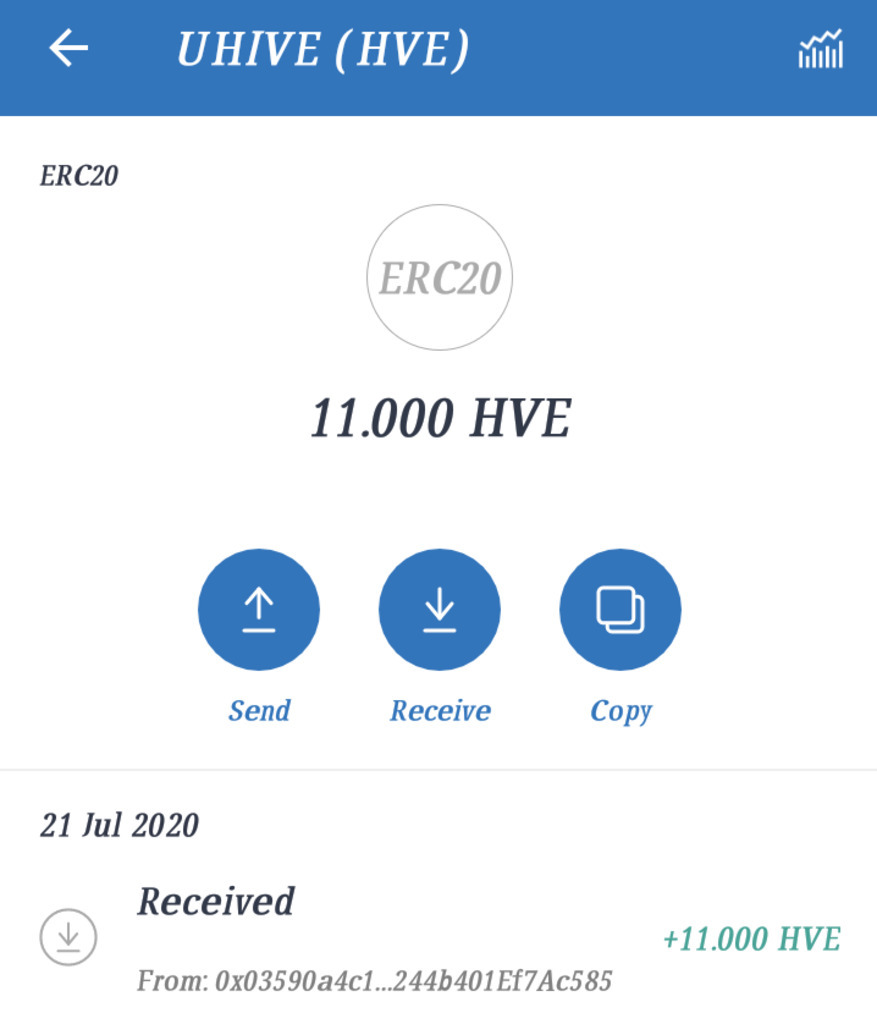Open the price chart icon

click(x=820, y=50)
